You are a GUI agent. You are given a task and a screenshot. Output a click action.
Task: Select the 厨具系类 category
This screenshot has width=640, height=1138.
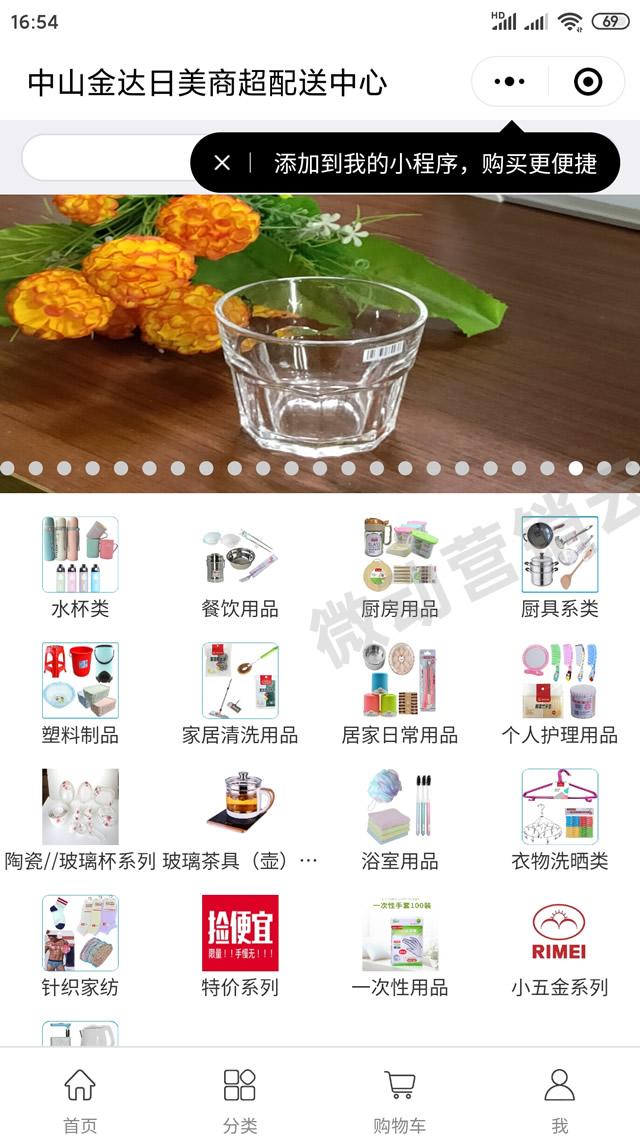click(x=560, y=567)
